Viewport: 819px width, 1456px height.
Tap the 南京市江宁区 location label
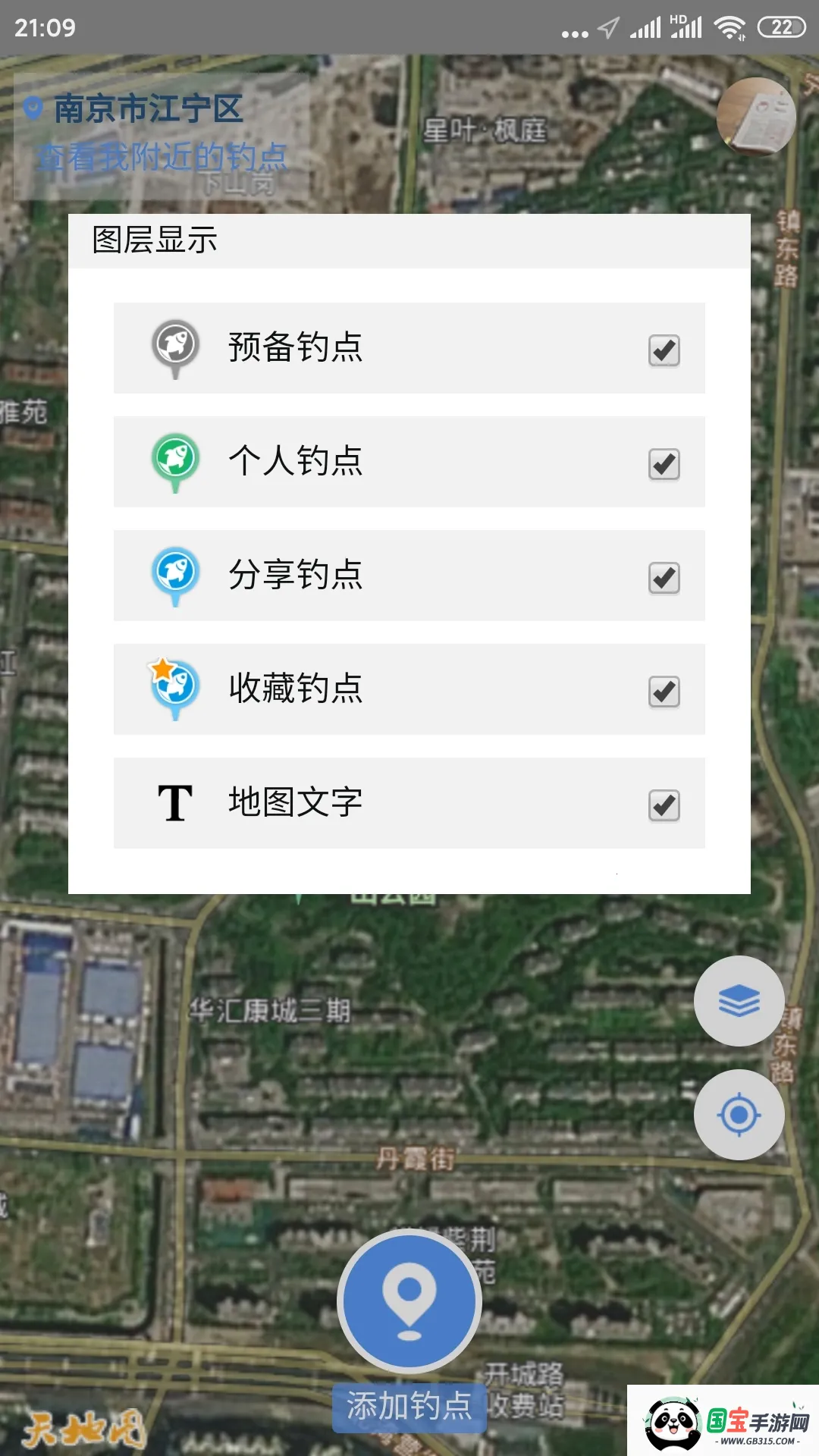[x=148, y=108]
